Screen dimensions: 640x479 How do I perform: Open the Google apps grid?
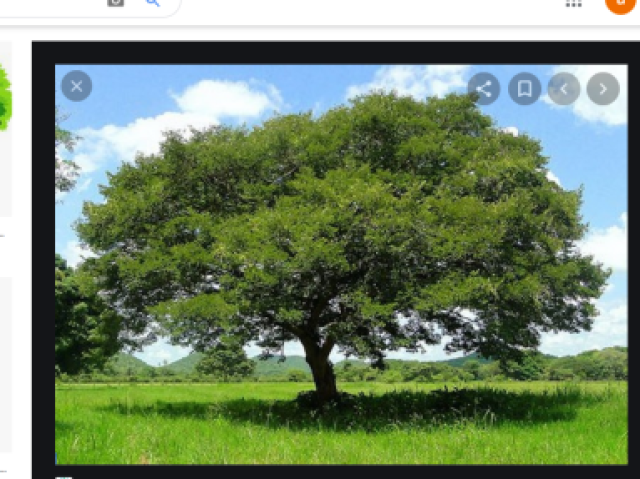[x=573, y=3]
